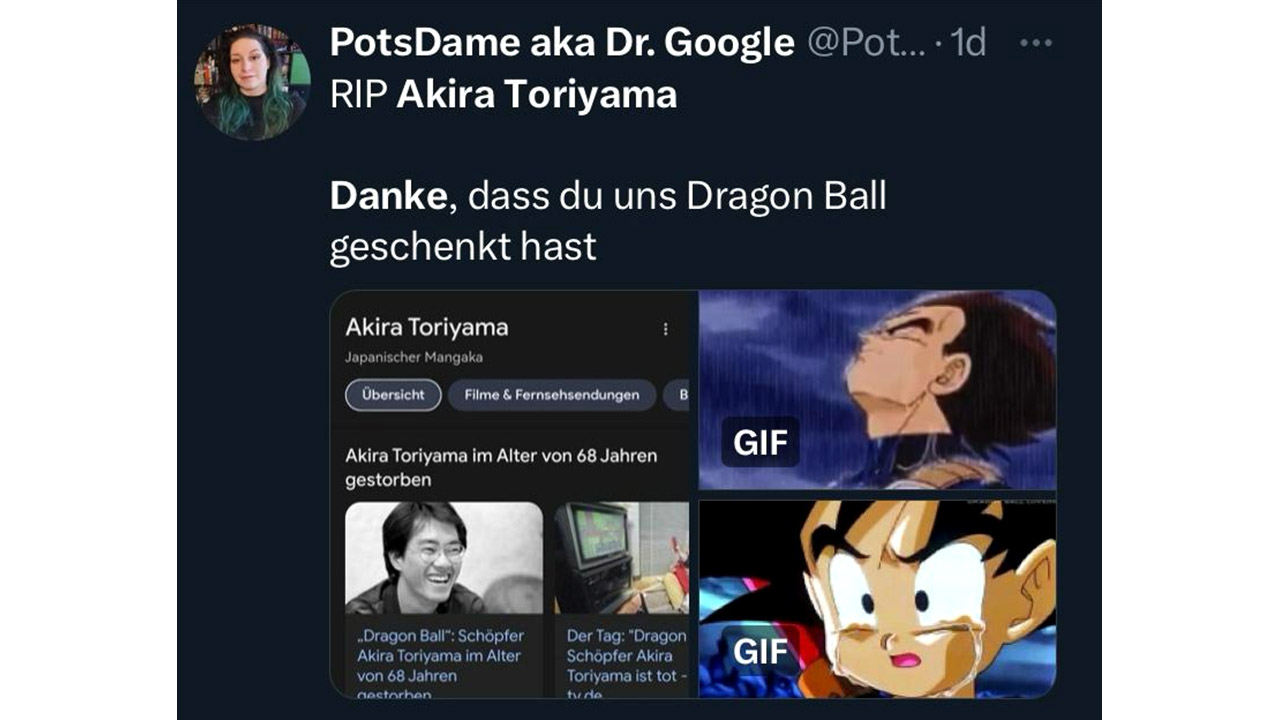Open PotsDame's profile picture

pos(254,82)
